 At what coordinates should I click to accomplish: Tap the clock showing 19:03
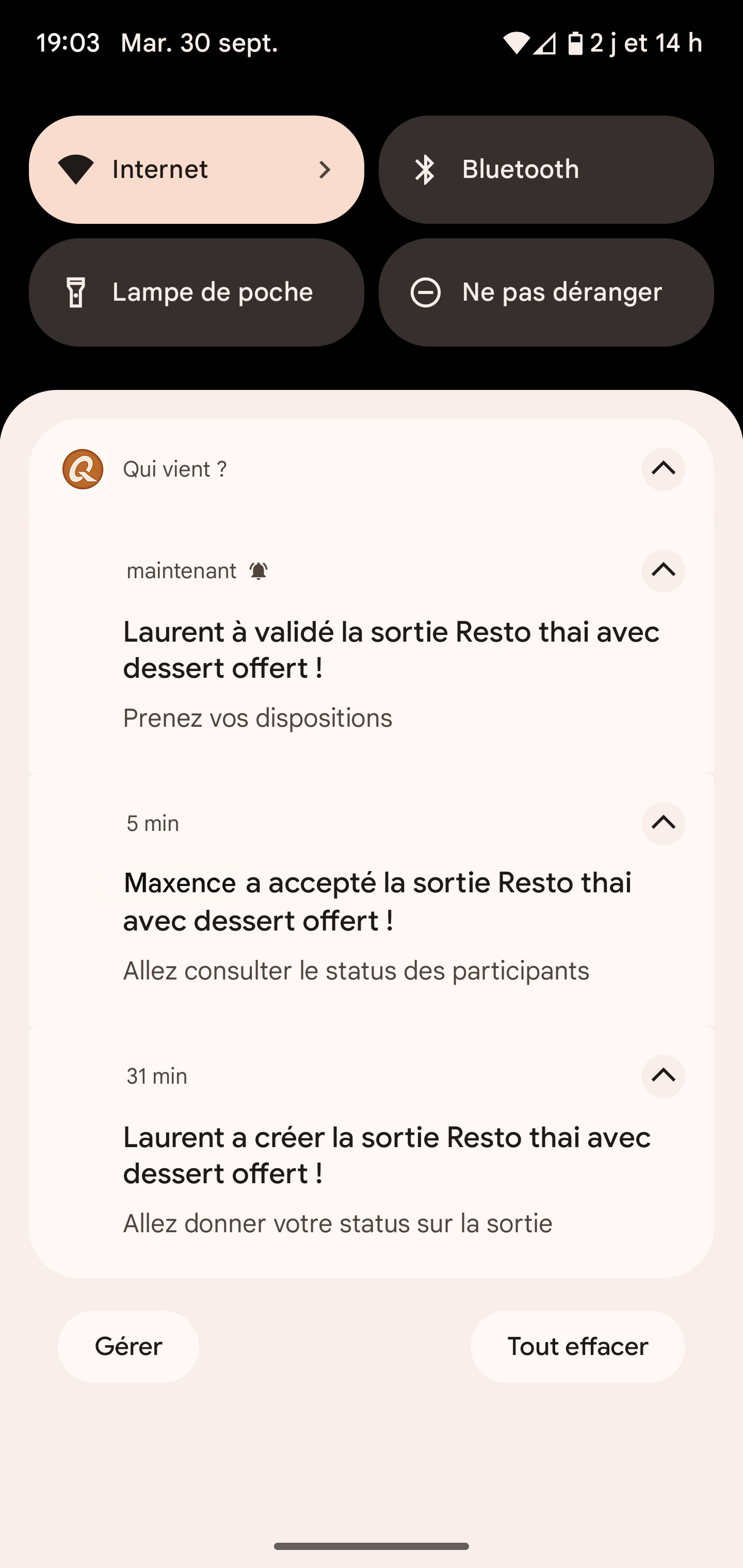(67, 43)
